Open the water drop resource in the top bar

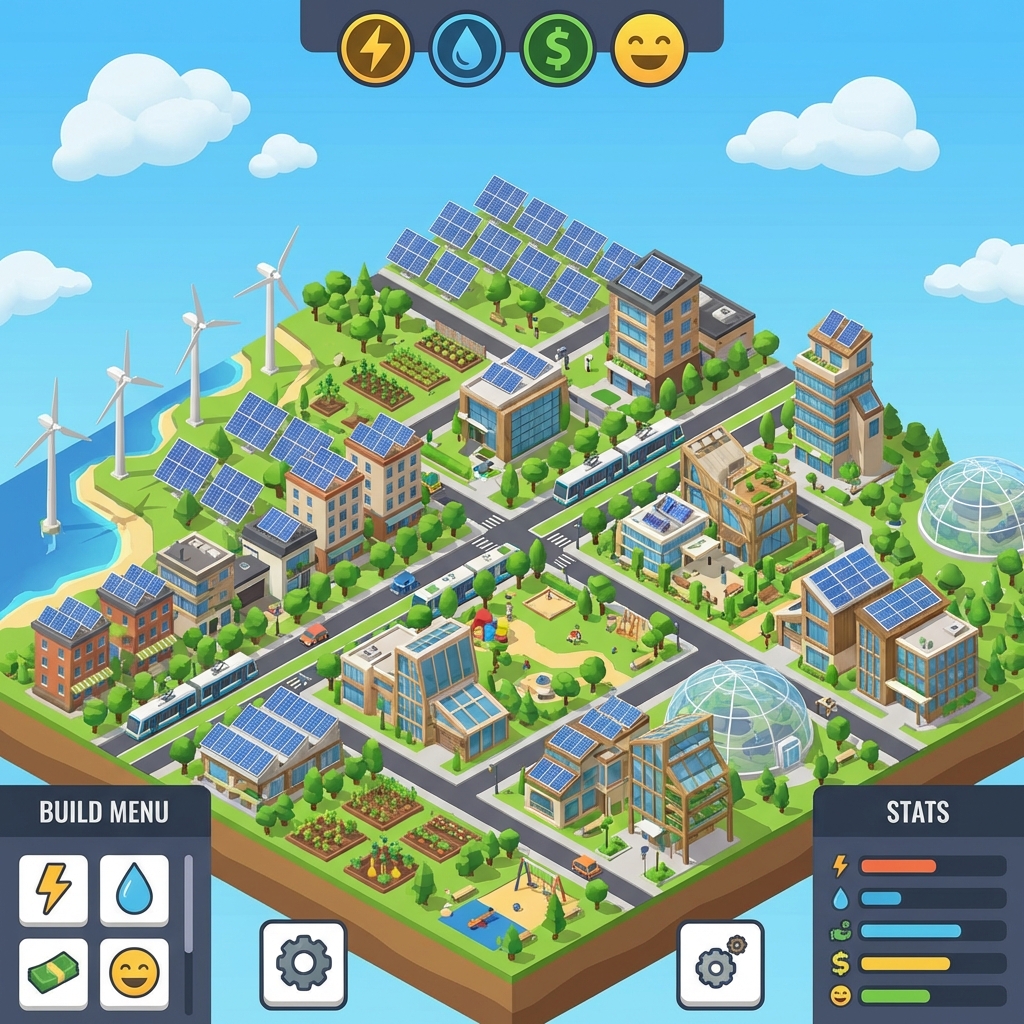pos(466,49)
